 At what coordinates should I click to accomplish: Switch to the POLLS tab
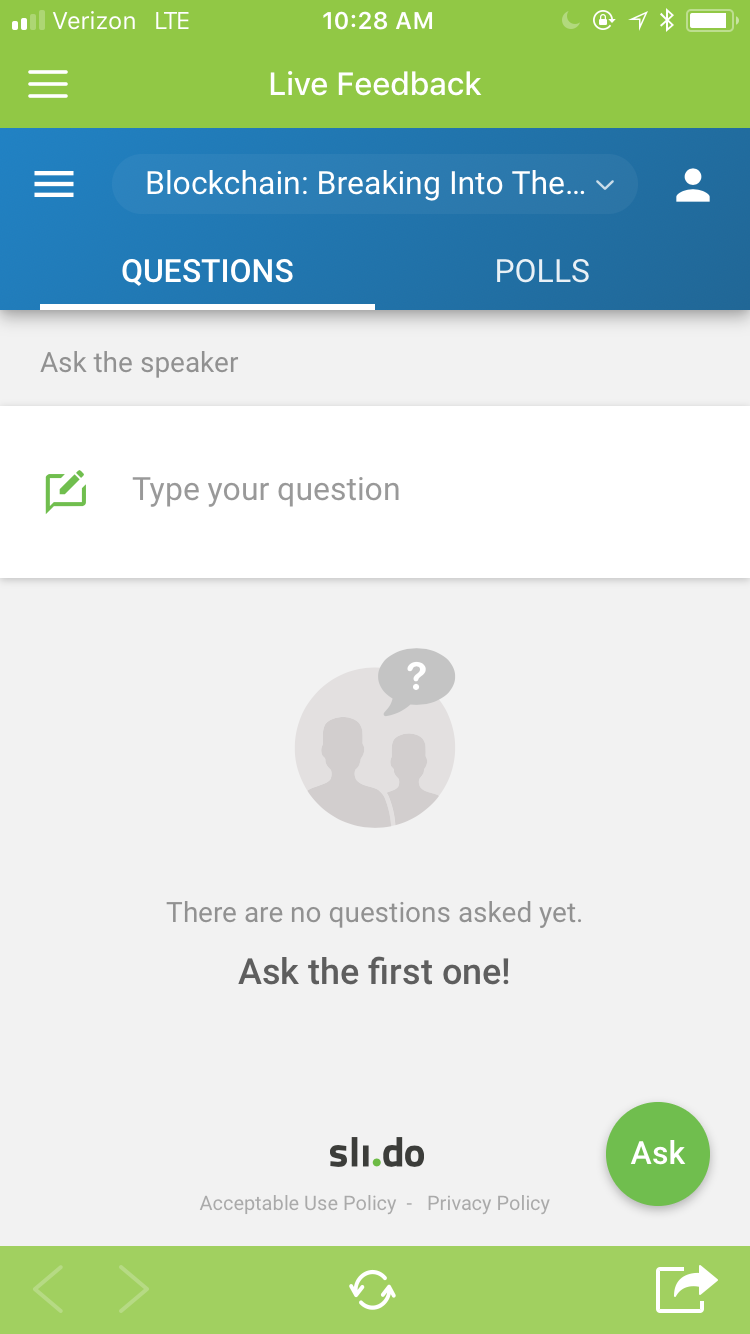coord(542,270)
